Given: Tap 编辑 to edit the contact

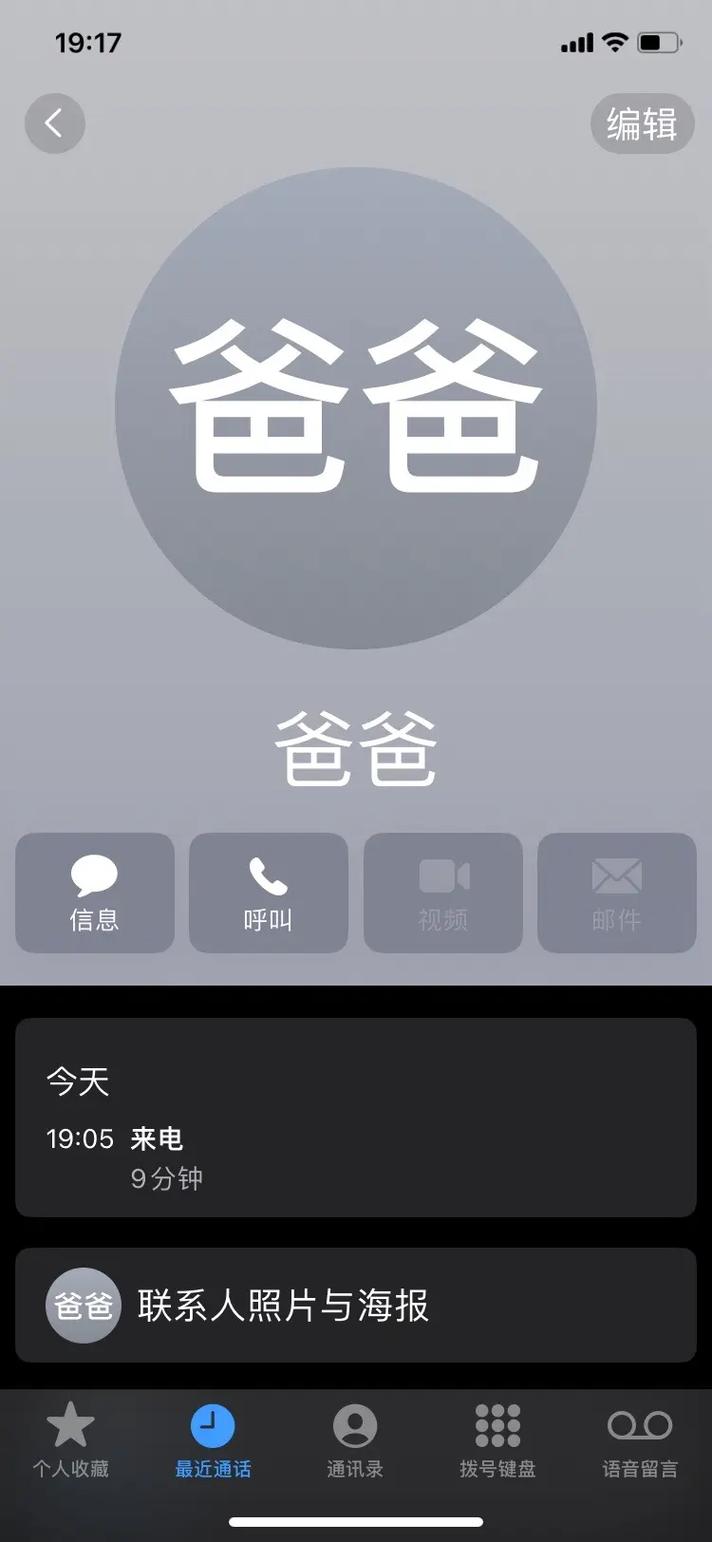Looking at the screenshot, I should [642, 124].
